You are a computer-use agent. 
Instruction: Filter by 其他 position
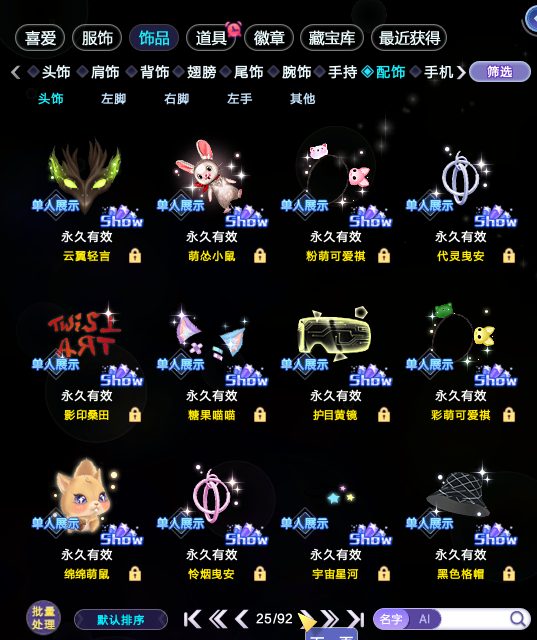[302, 98]
